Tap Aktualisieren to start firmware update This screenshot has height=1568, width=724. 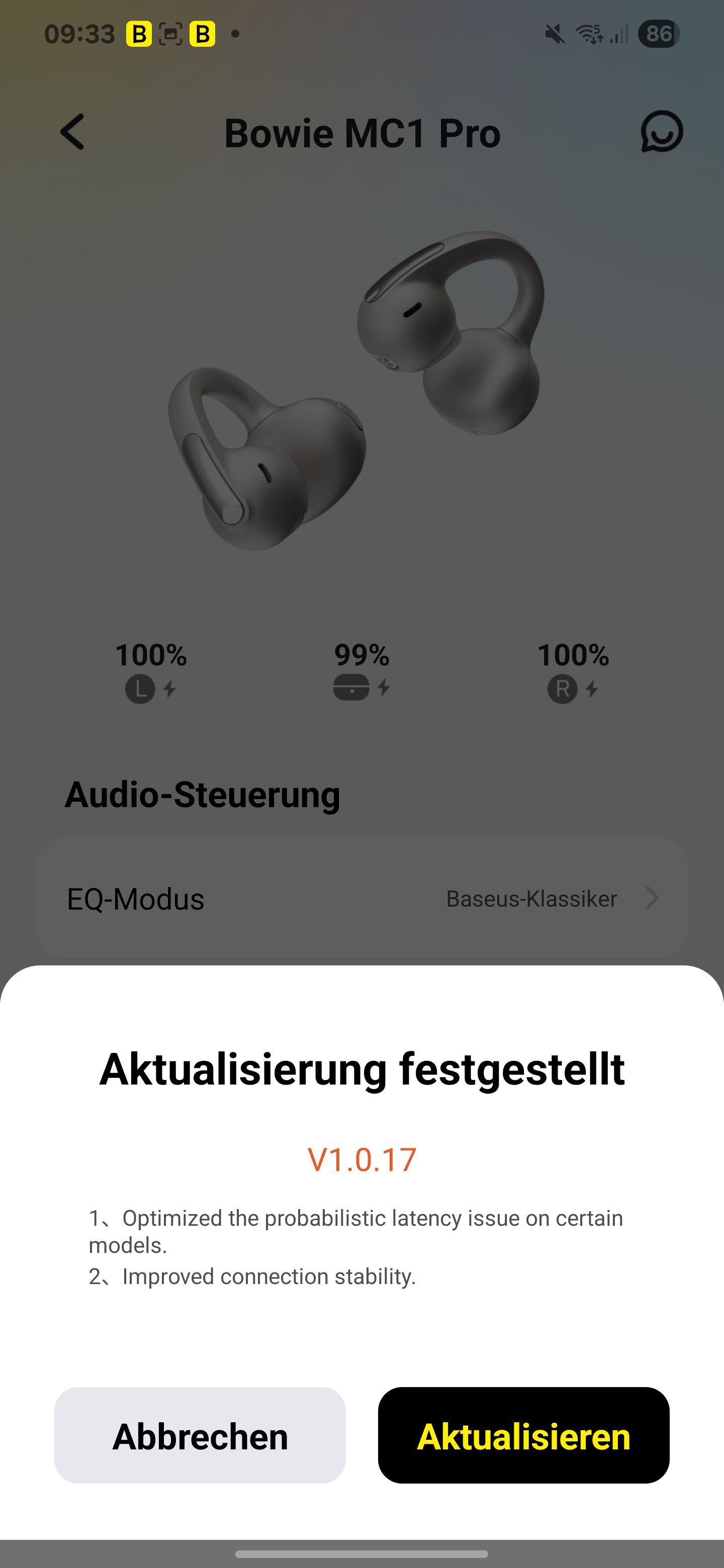[523, 1435]
